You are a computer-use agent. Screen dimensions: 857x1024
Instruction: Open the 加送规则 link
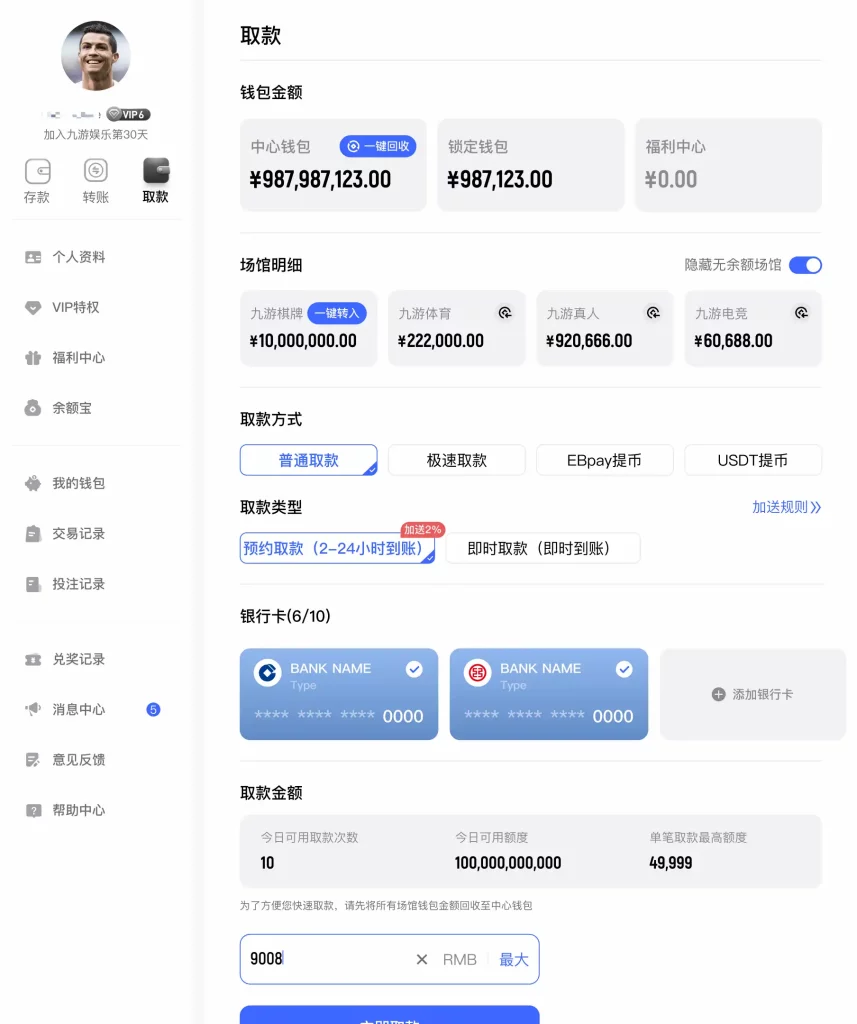[786, 507]
